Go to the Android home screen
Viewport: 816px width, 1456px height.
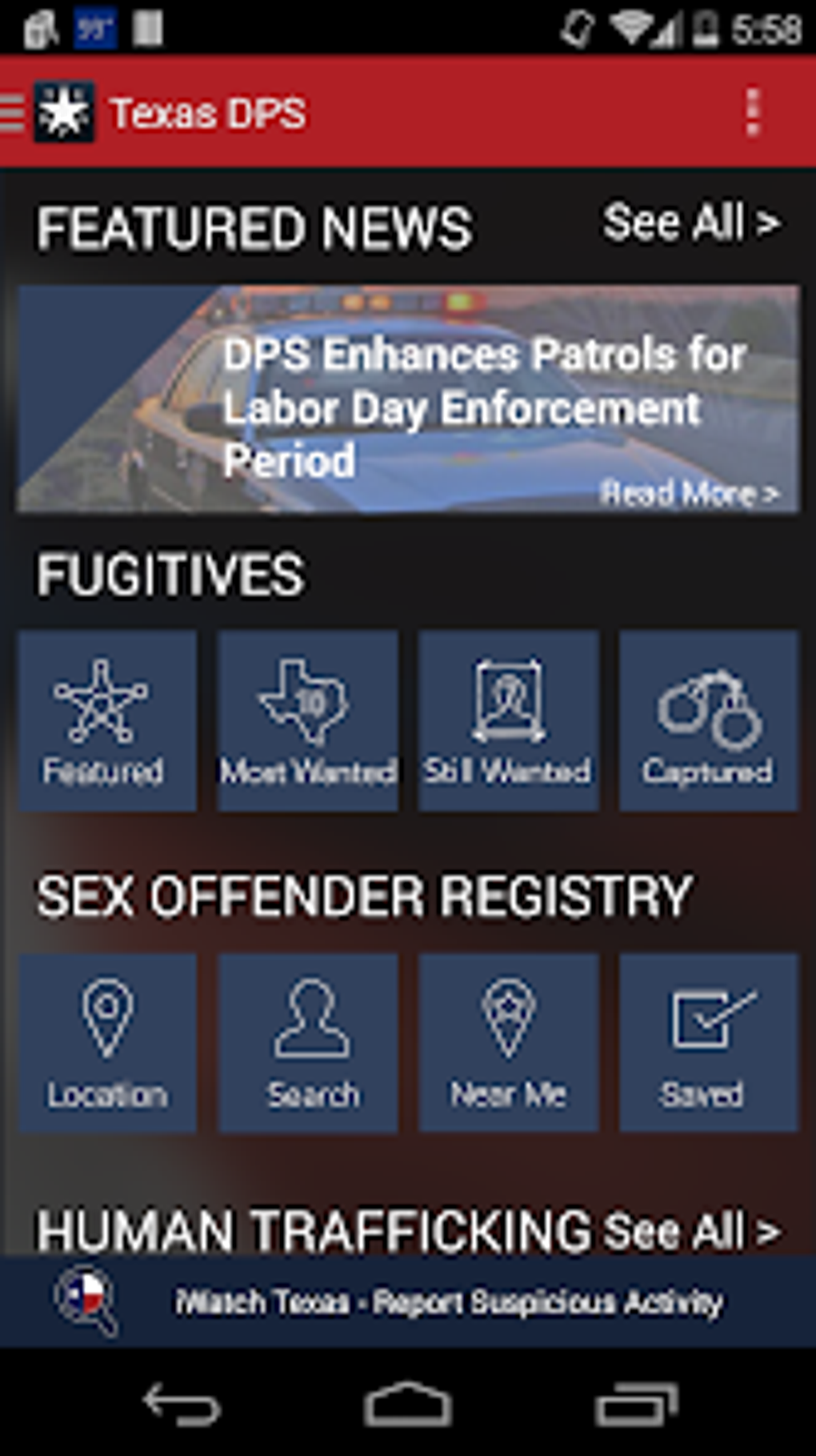[408, 1404]
